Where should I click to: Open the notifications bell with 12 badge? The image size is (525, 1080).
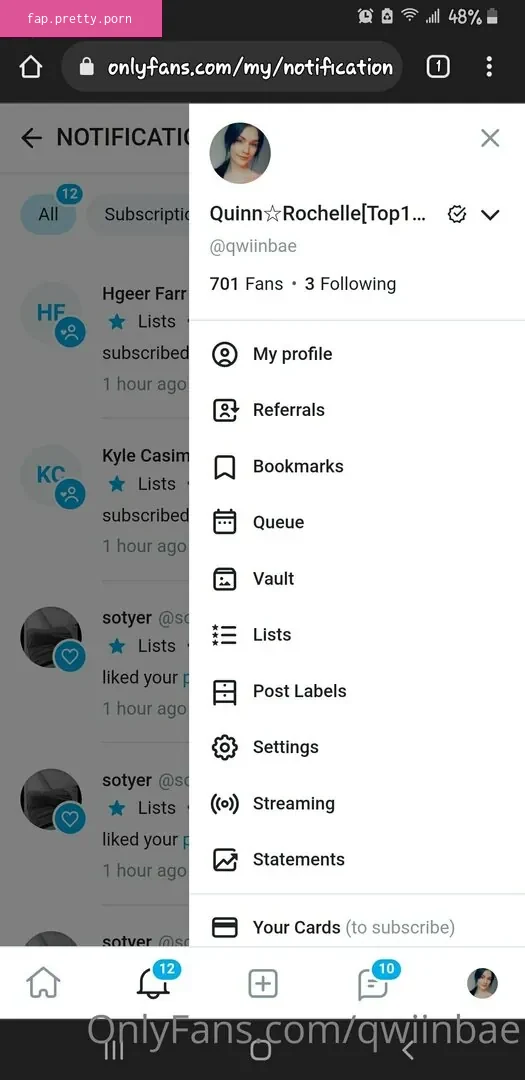click(154, 983)
